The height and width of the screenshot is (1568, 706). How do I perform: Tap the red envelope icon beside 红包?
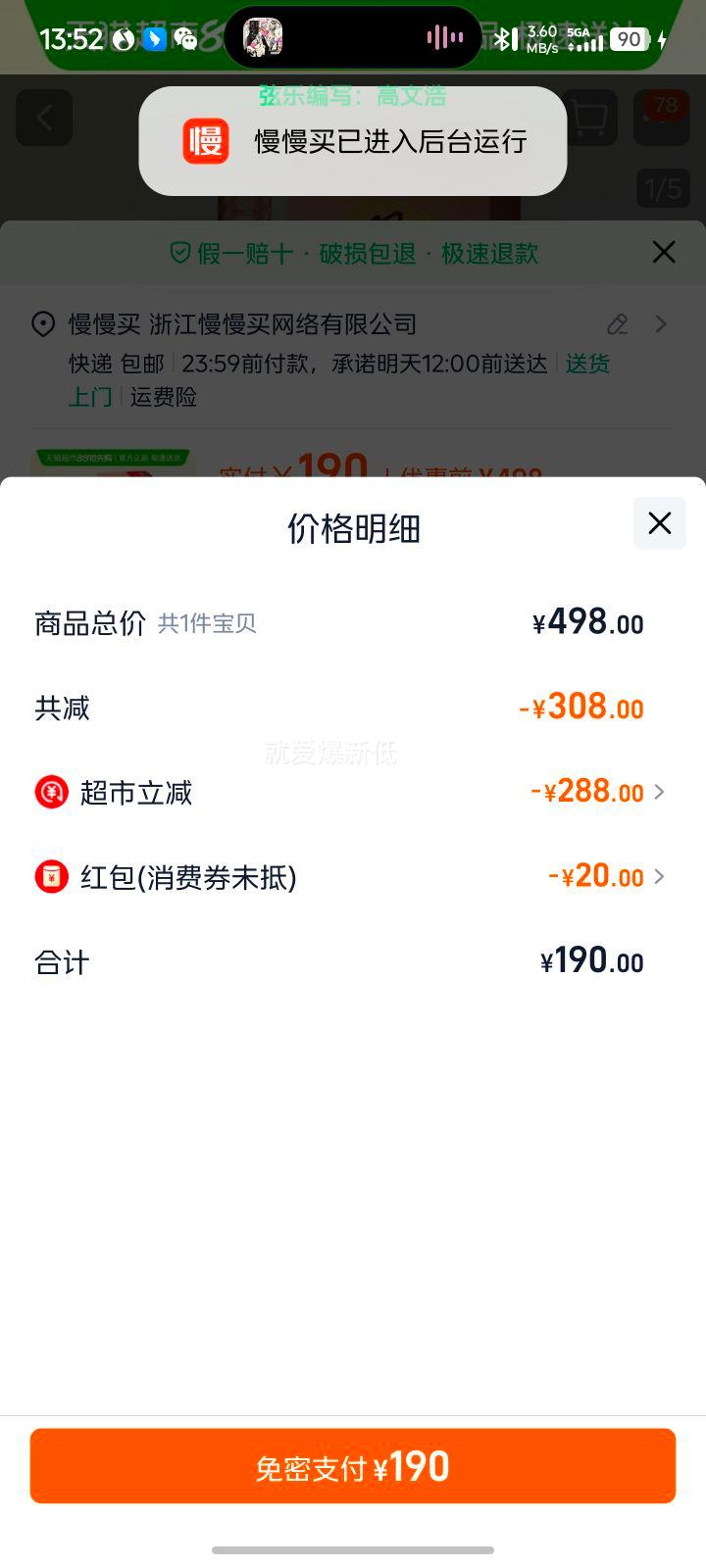pos(46,876)
